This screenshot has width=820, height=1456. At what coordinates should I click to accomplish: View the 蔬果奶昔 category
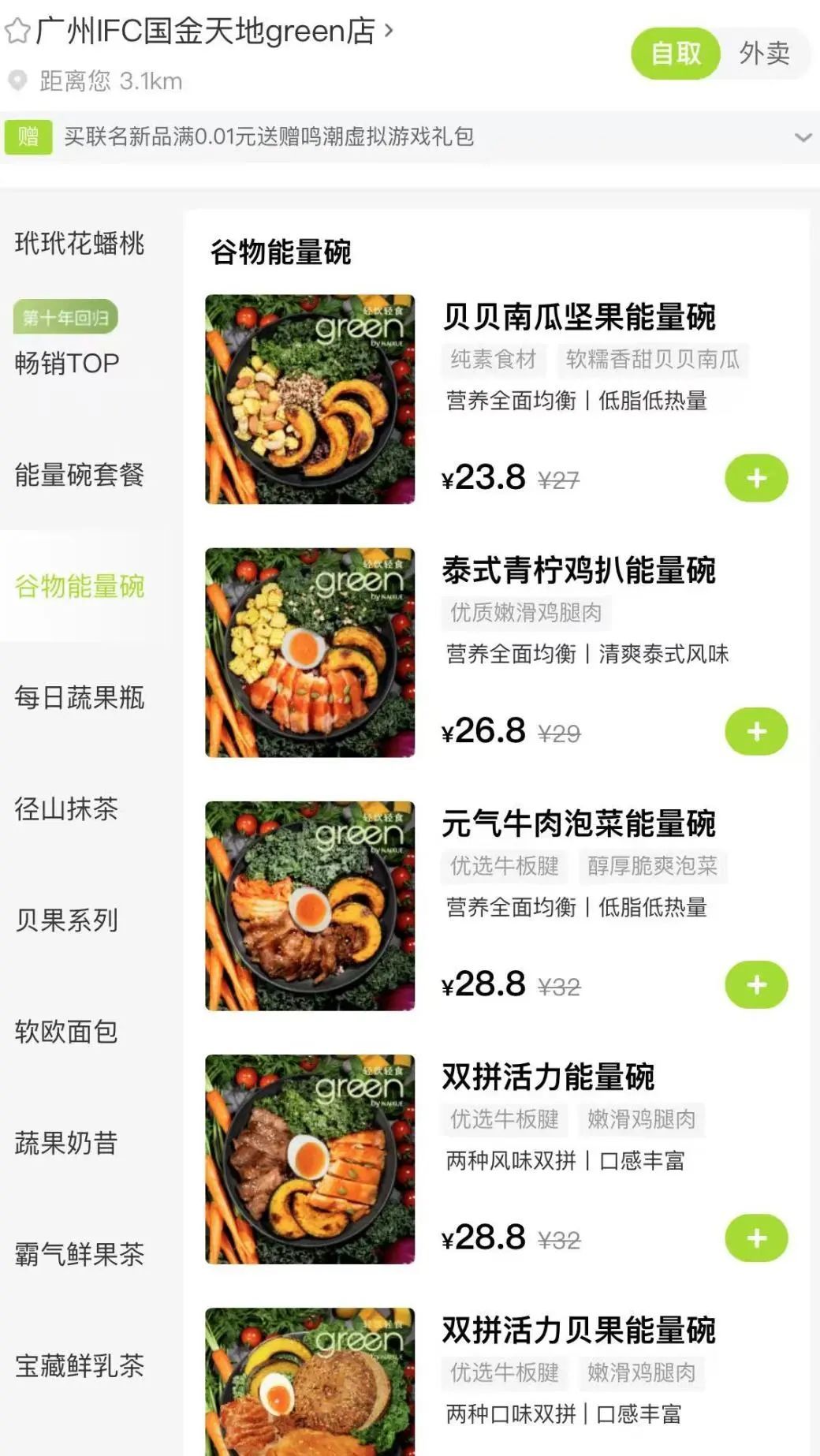click(x=67, y=1143)
